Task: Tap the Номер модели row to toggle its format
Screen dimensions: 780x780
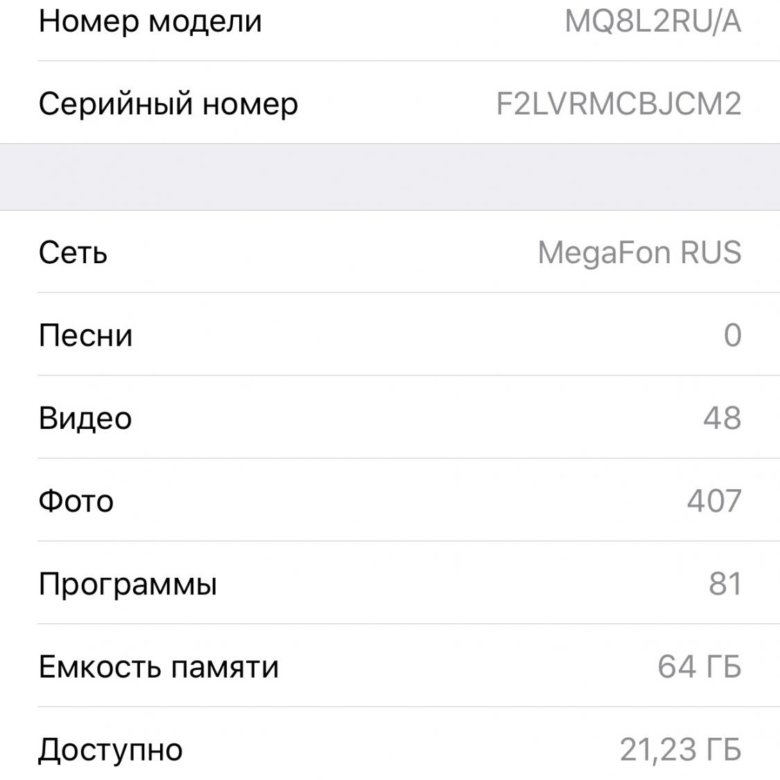Action: coord(390,22)
